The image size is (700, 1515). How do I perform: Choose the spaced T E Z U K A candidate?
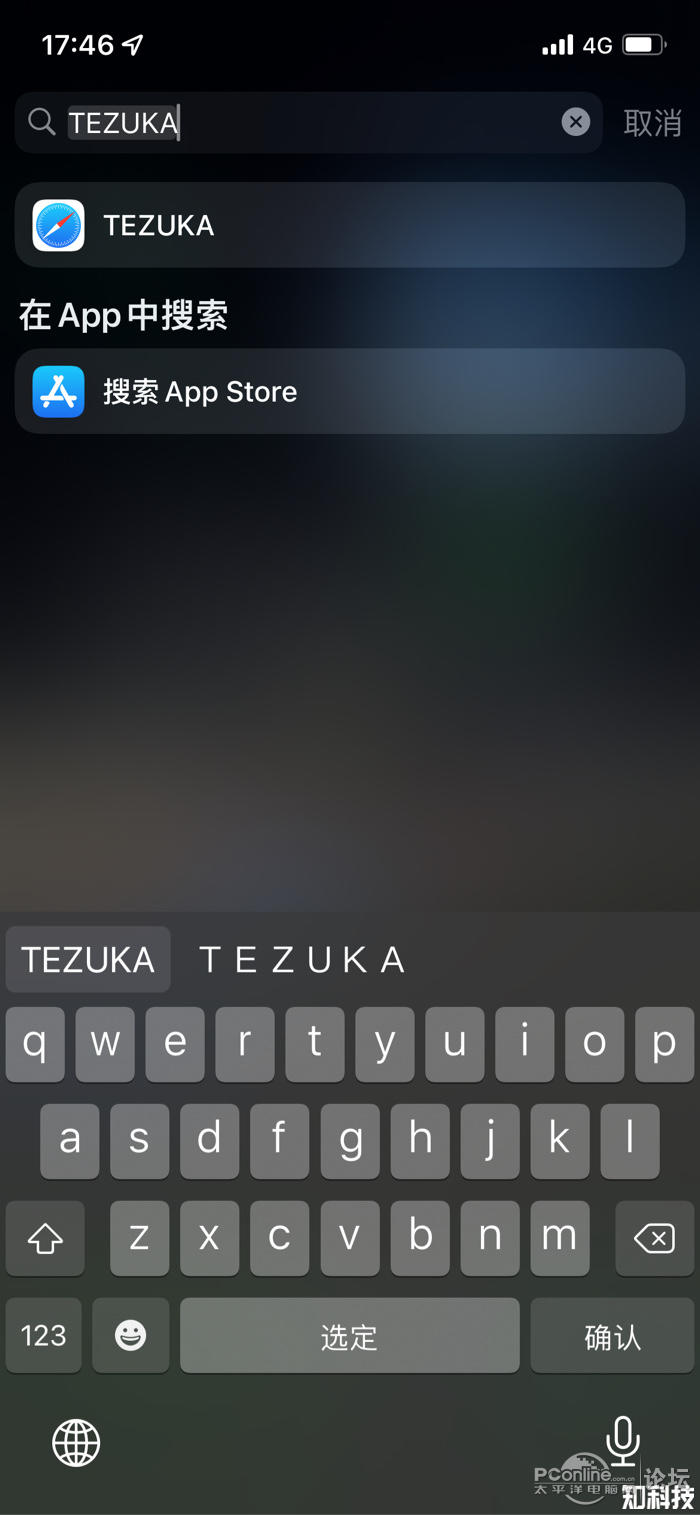[302, 959]
